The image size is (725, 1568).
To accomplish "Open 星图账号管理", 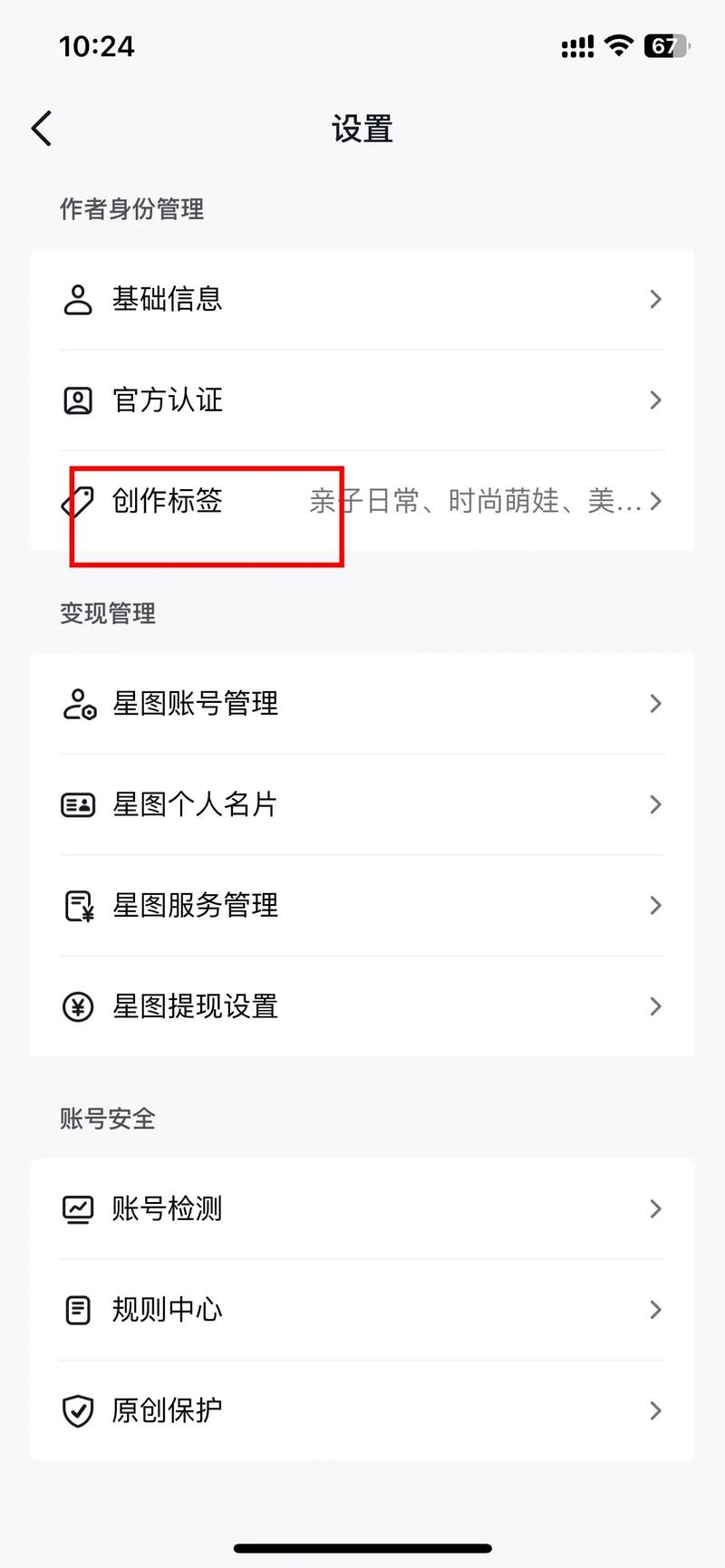I will tap(362, 704).
